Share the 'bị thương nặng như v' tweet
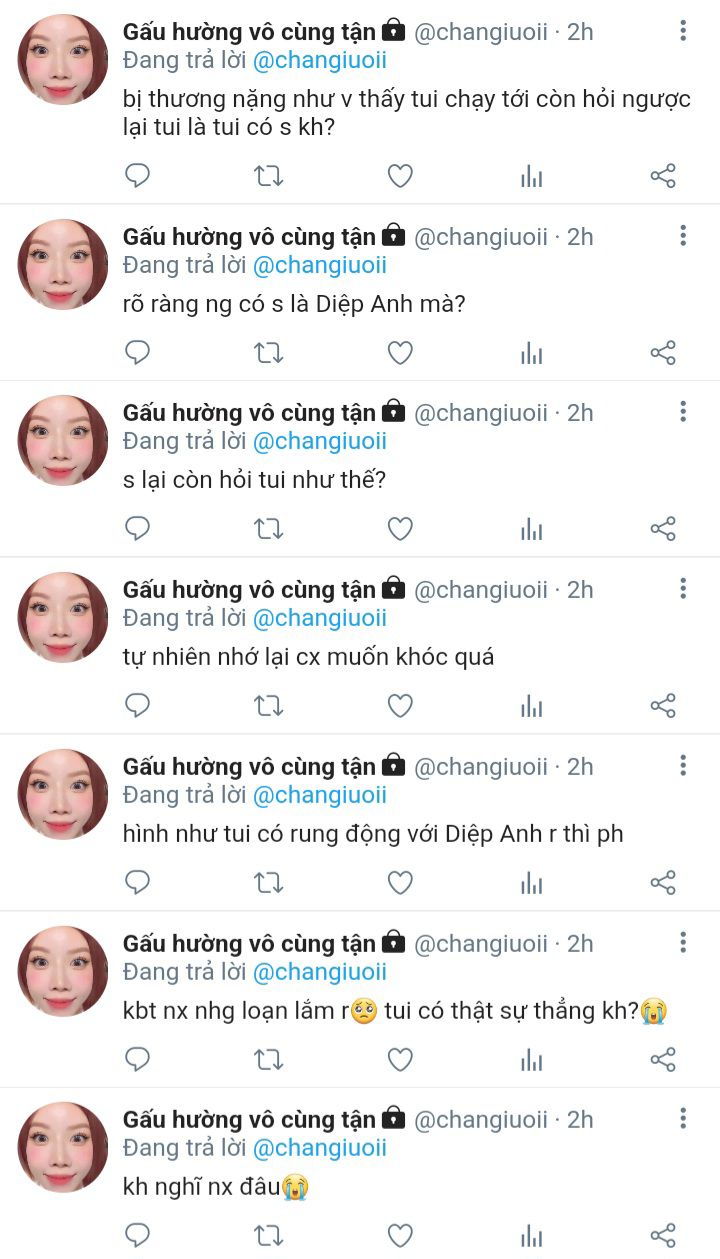 click(x=663, y=177)
